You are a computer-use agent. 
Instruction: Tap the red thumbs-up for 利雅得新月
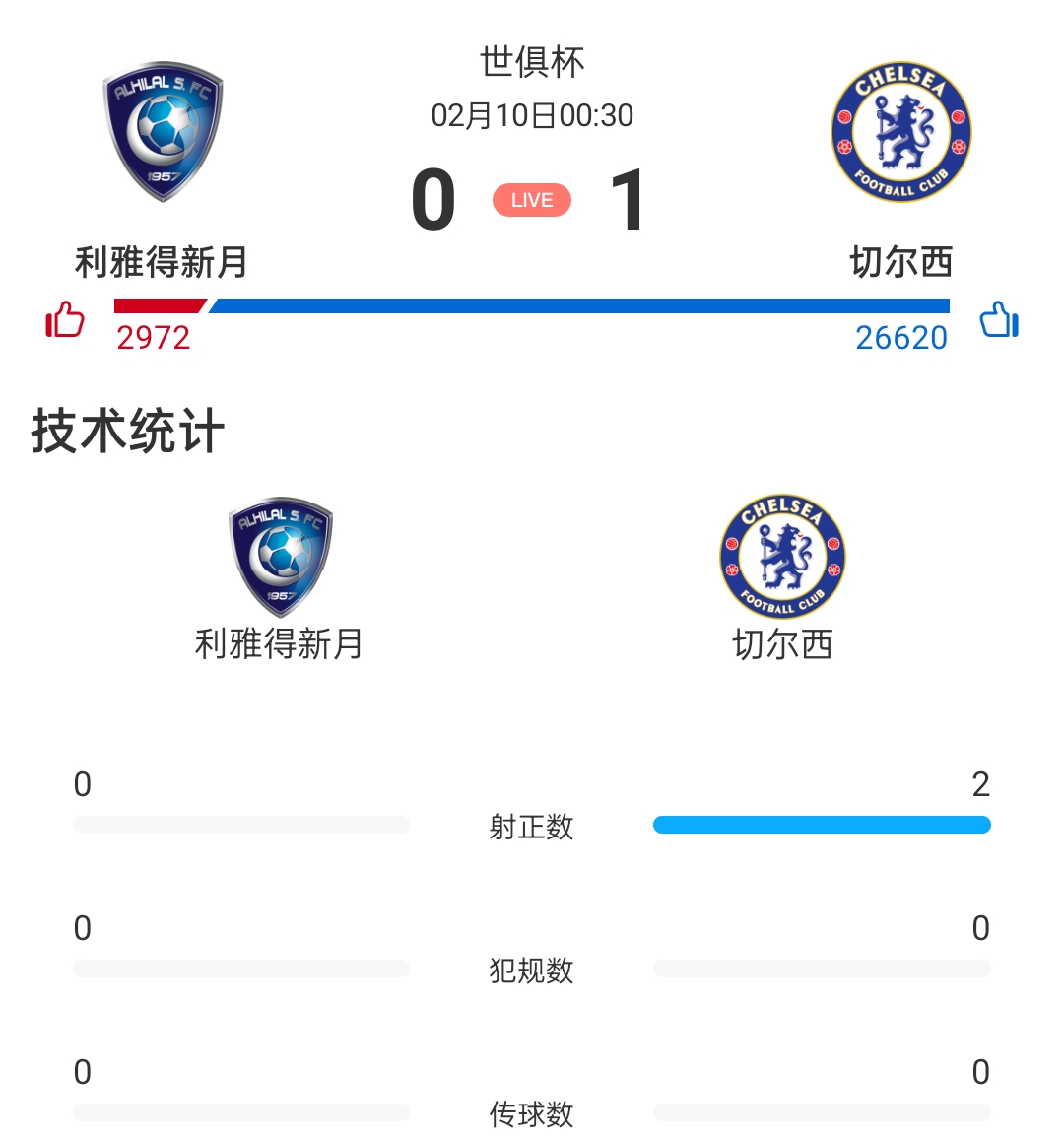click(65, 320)
